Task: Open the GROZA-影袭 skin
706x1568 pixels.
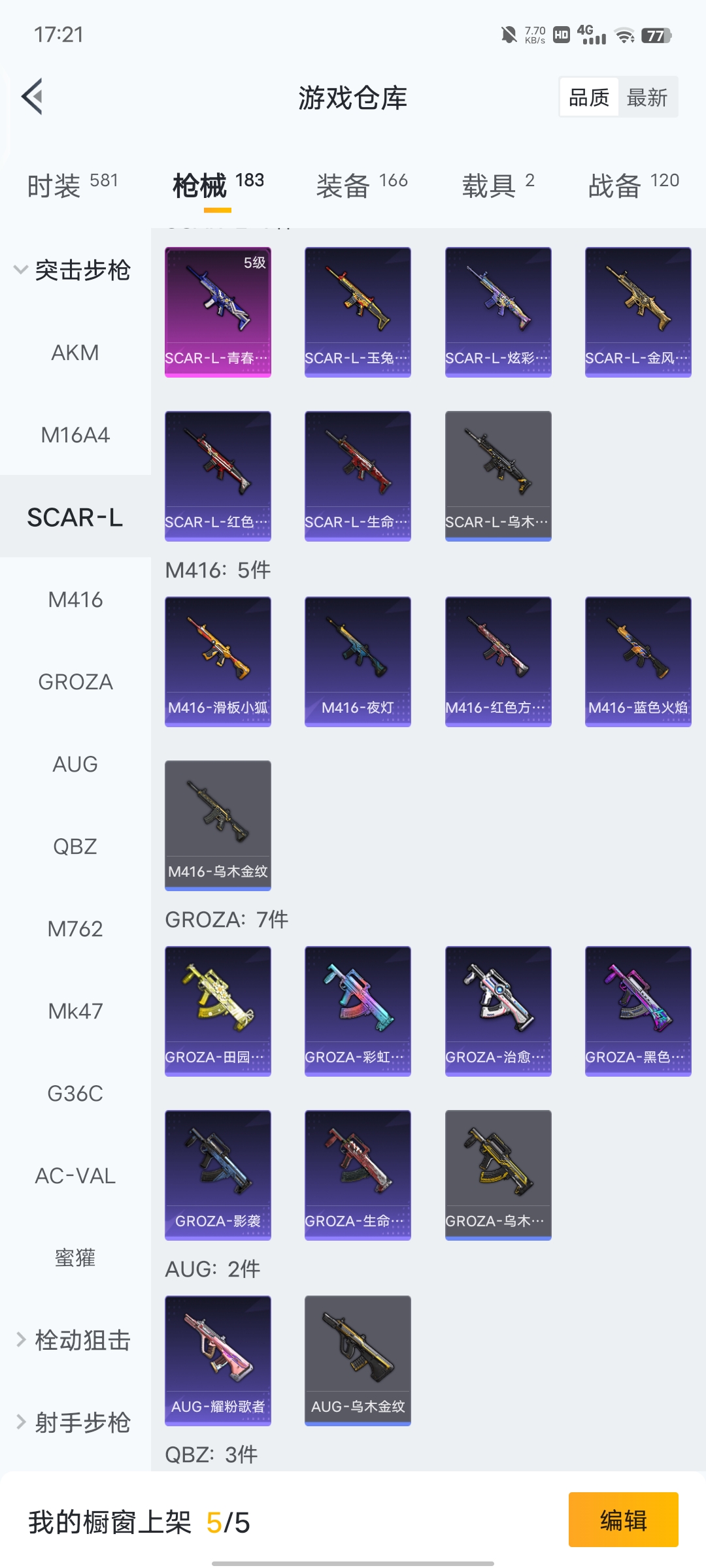Action: pos(218,1175)
